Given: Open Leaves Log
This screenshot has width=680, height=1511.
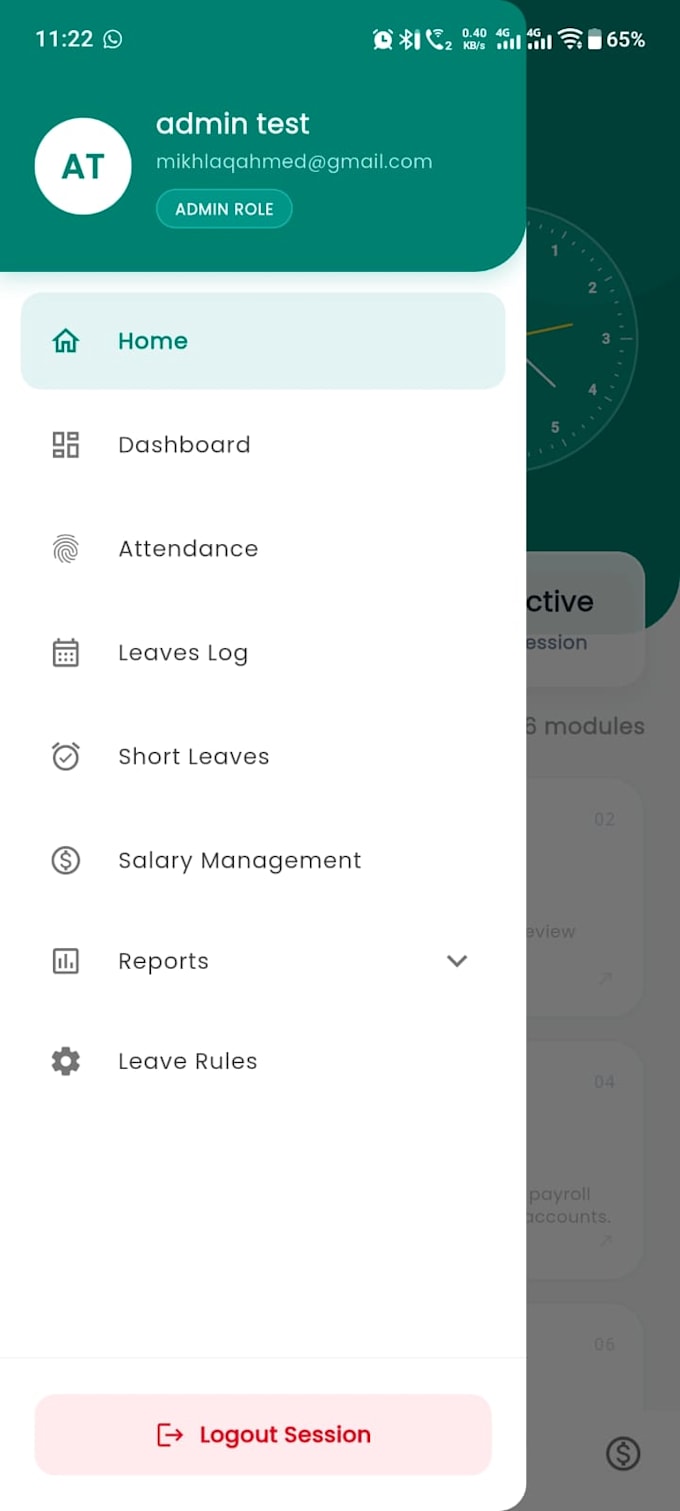Looking at the screenshot, I should [x=263, y=653].
